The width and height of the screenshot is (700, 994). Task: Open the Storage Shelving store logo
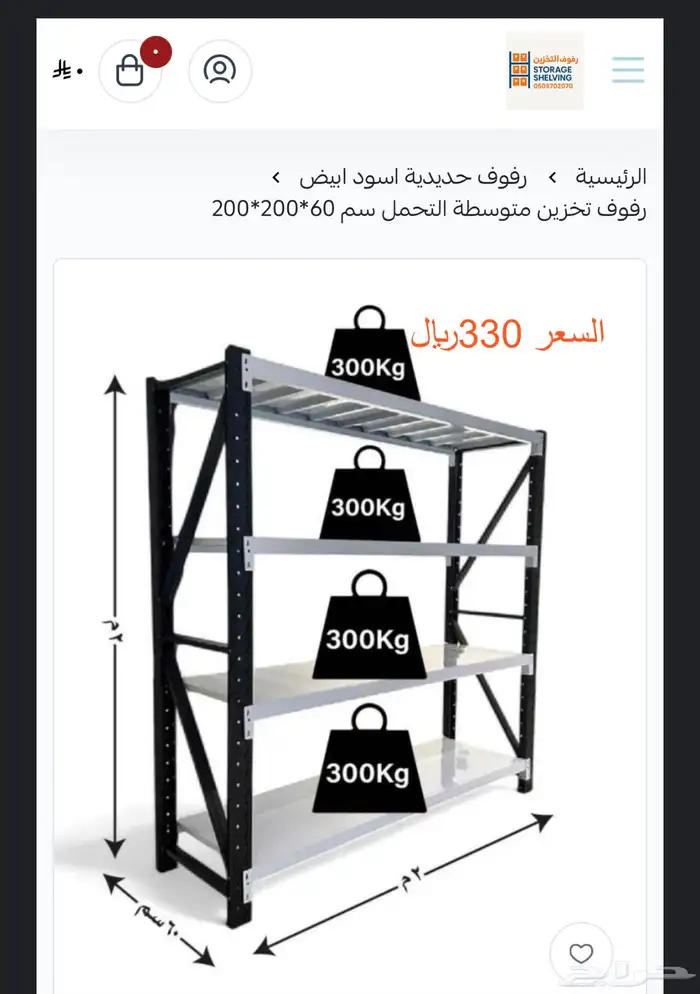pyautogui.click(x=544, y=70)
